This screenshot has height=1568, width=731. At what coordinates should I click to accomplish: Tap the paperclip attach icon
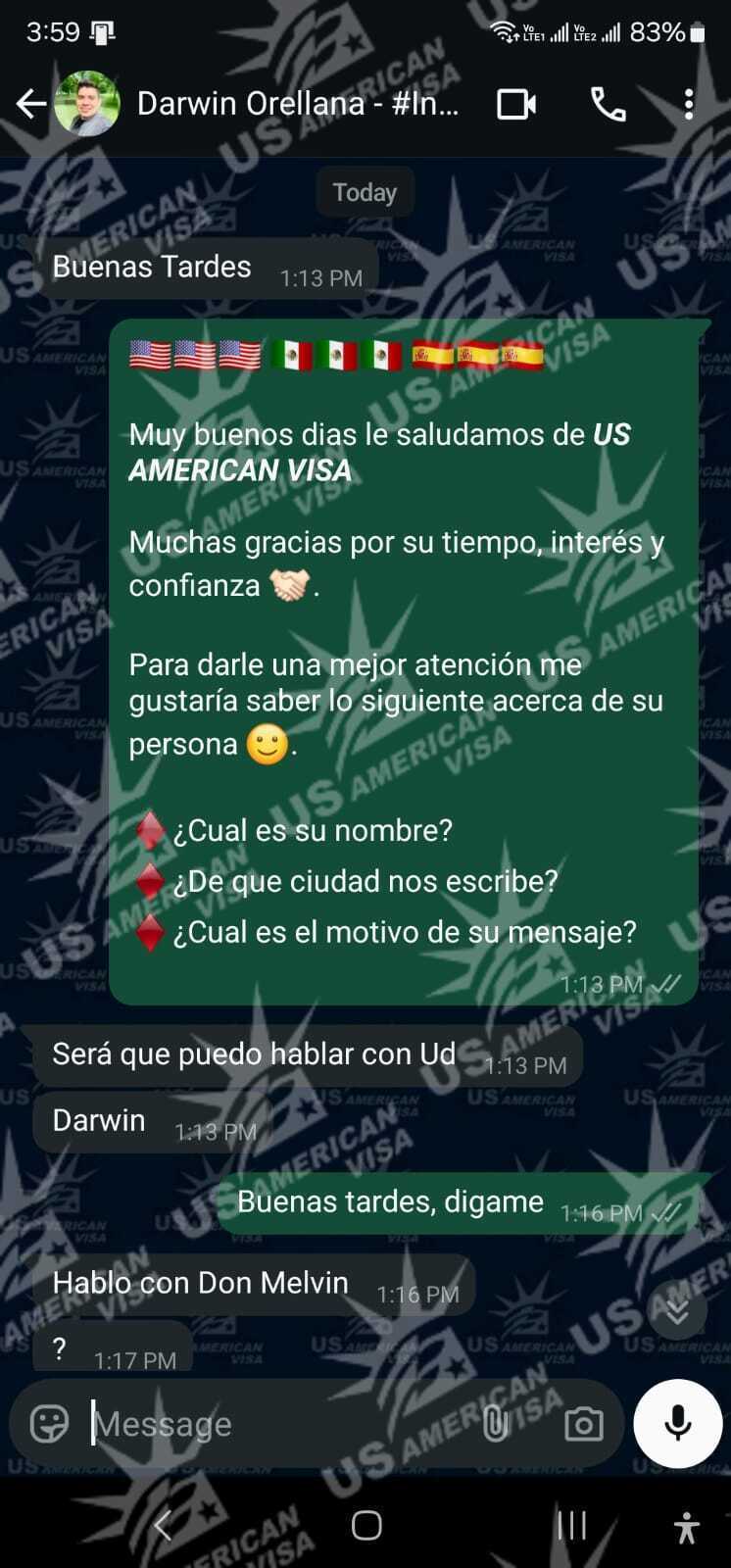click(496, 1423)
